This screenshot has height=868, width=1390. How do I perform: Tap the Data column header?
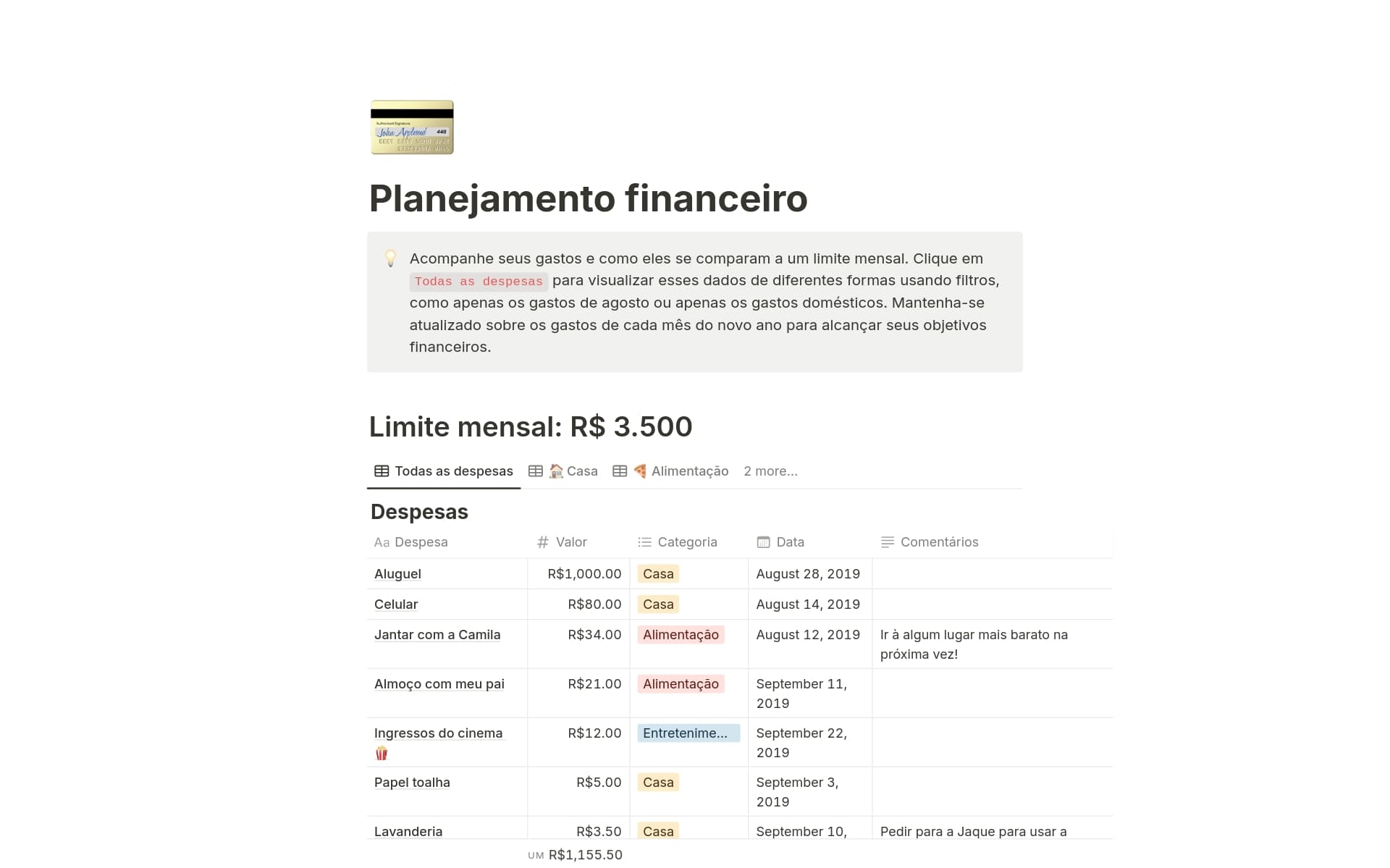tap(789, 542)
